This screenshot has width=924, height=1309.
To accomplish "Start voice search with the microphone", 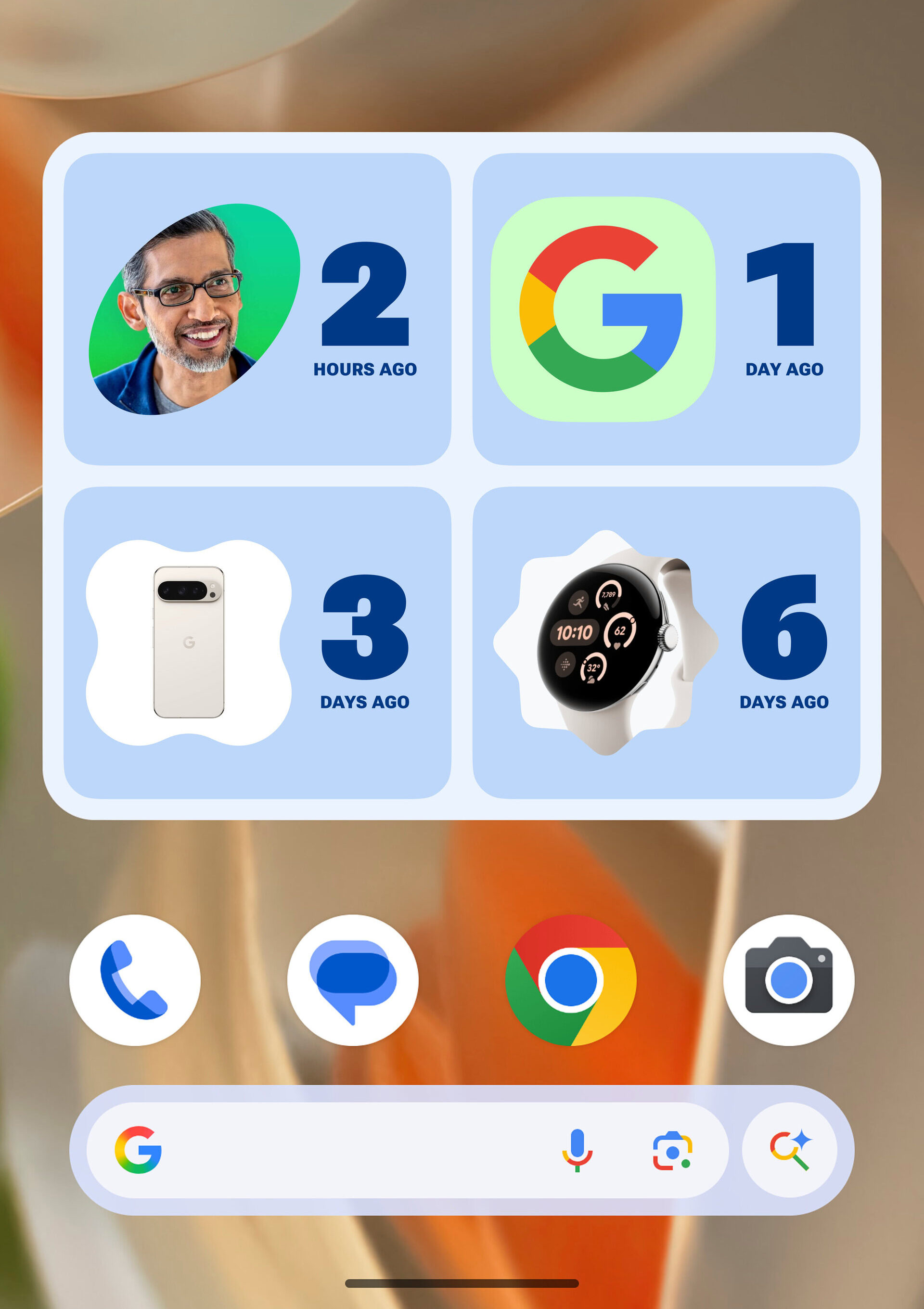I will click(x=577, y=1151).
